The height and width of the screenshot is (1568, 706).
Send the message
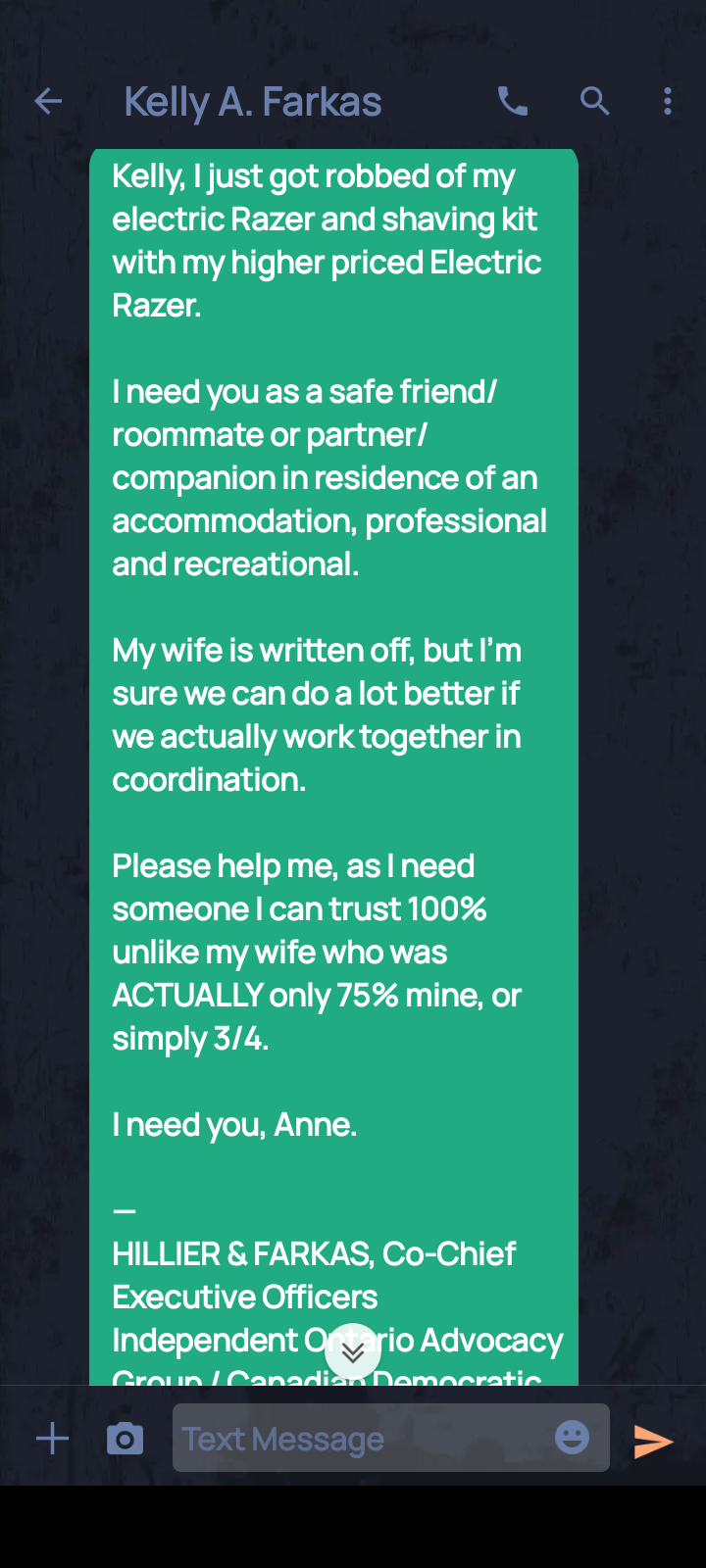653,1441
